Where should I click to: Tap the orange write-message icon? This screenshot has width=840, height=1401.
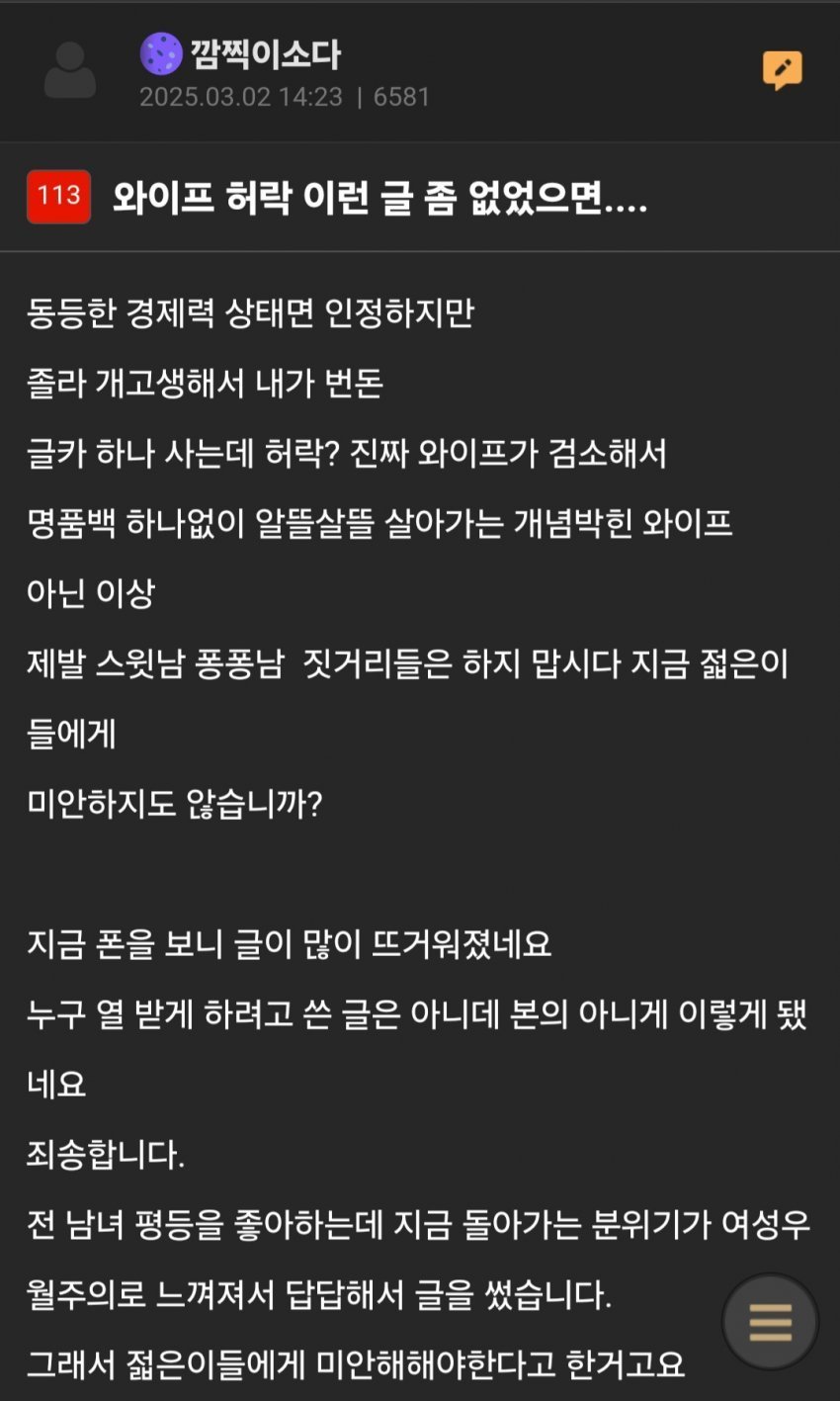pyautogui.click(x=782, y=70)
